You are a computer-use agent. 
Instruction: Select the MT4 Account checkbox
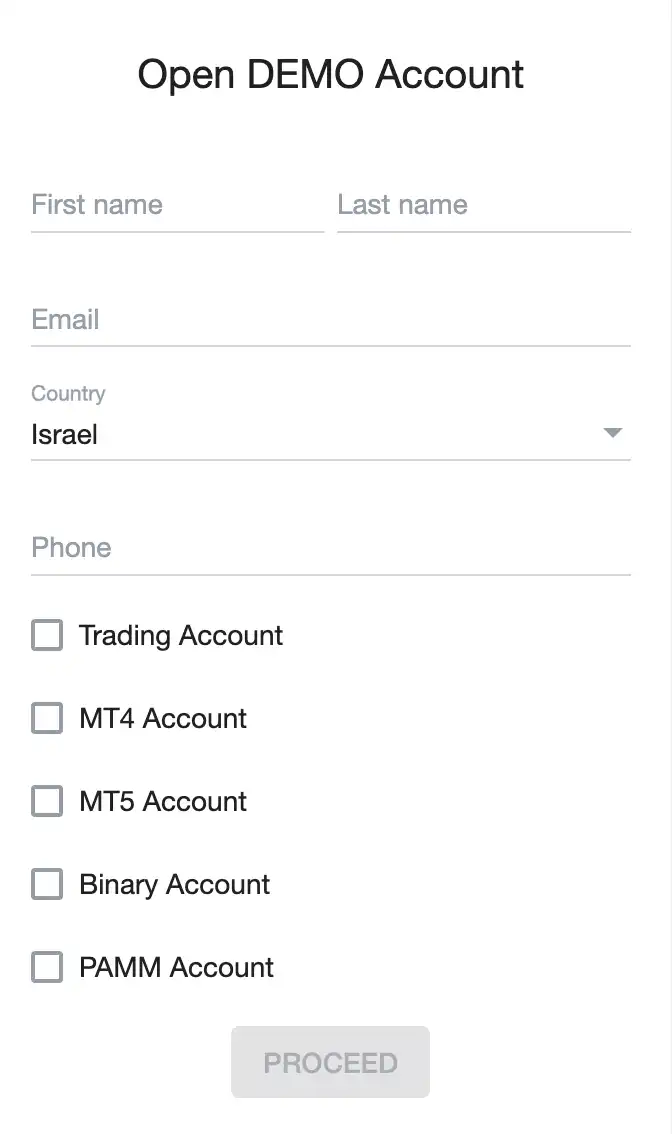tap(47, 718)
